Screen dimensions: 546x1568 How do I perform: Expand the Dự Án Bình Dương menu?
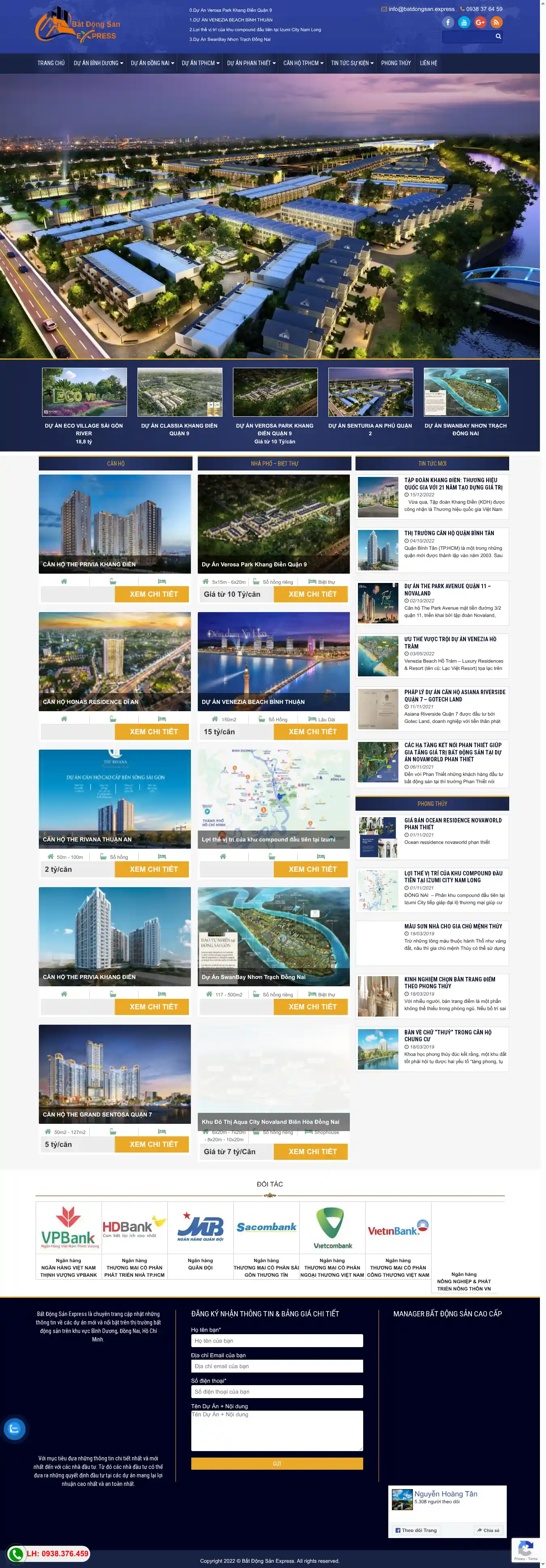98,63
